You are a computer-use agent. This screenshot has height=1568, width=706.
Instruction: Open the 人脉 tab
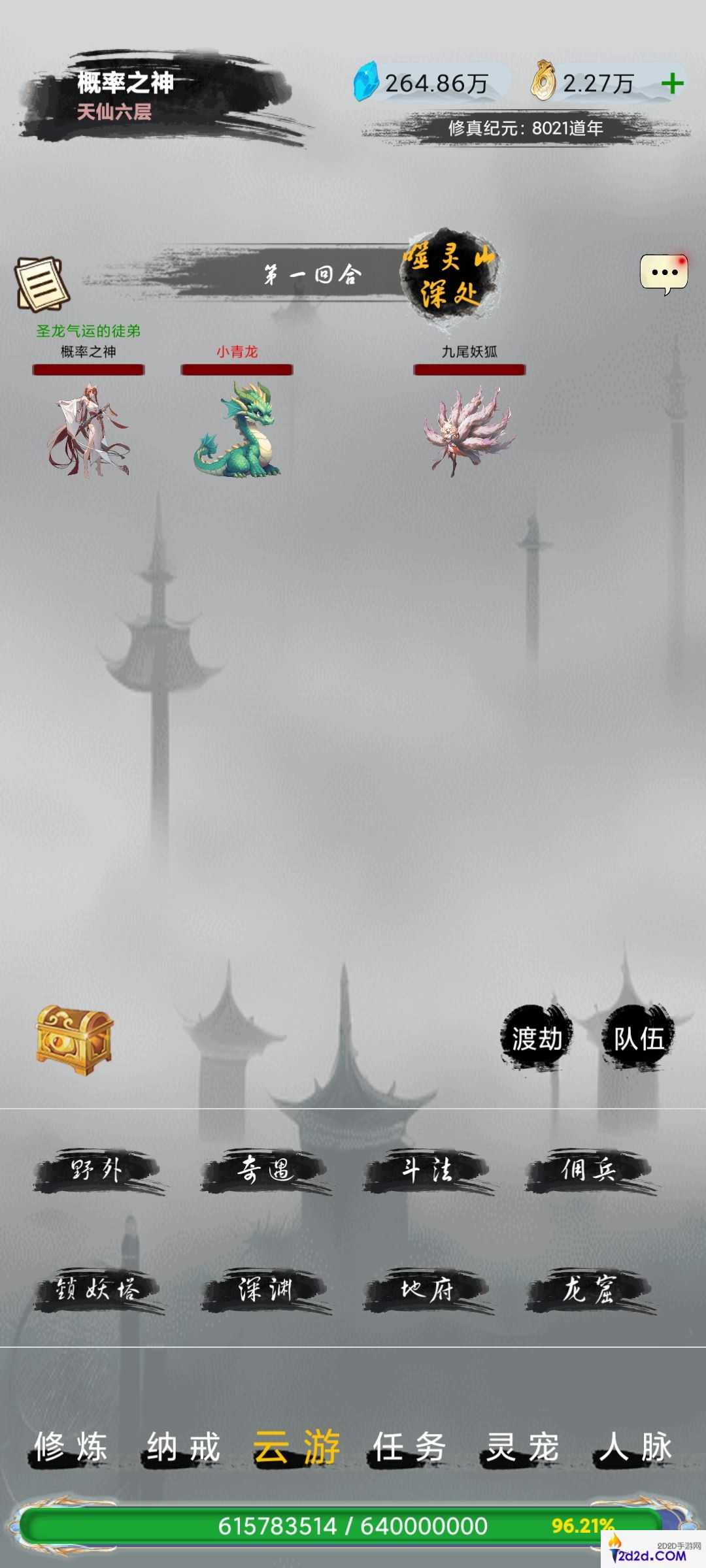635,1446
